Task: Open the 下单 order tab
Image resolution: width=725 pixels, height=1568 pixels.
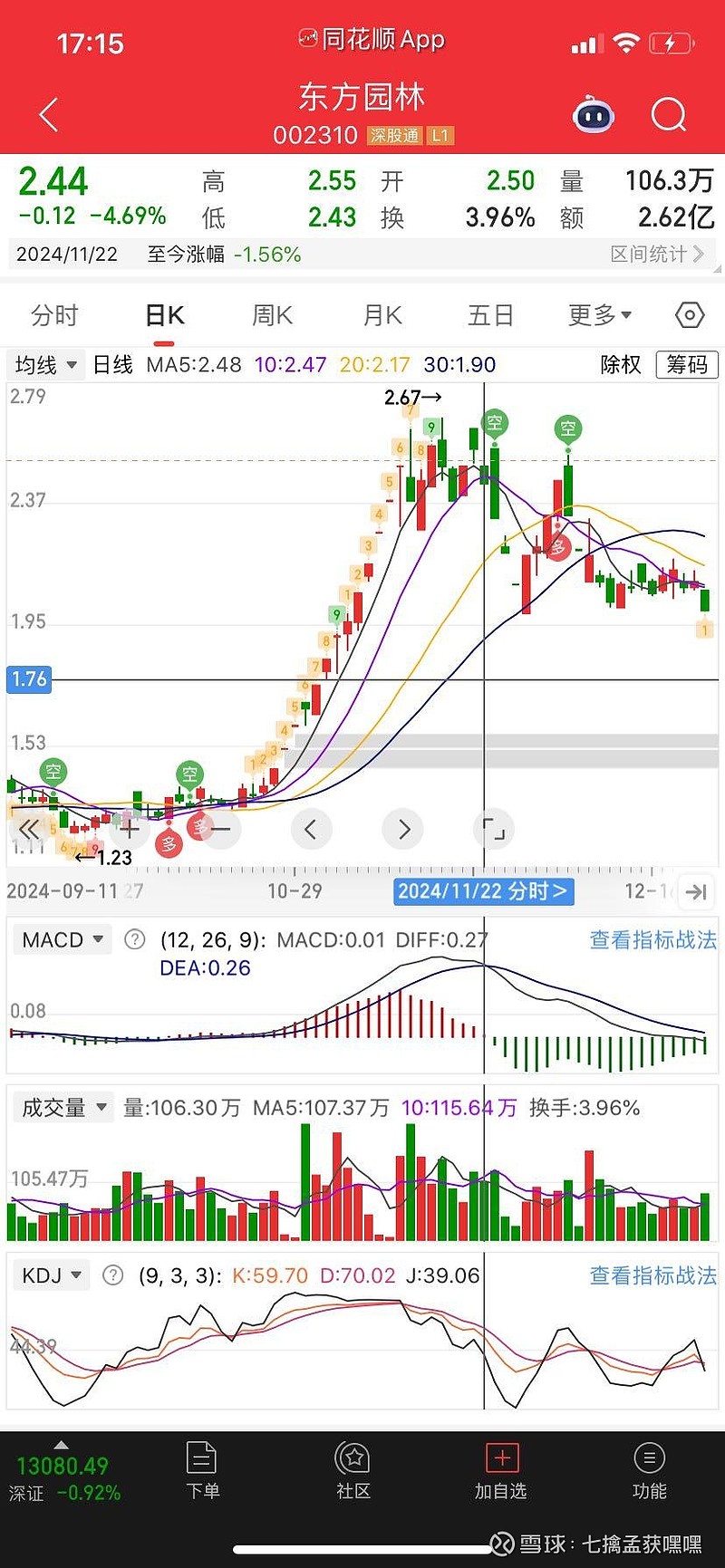Action: click(202, 1471)
